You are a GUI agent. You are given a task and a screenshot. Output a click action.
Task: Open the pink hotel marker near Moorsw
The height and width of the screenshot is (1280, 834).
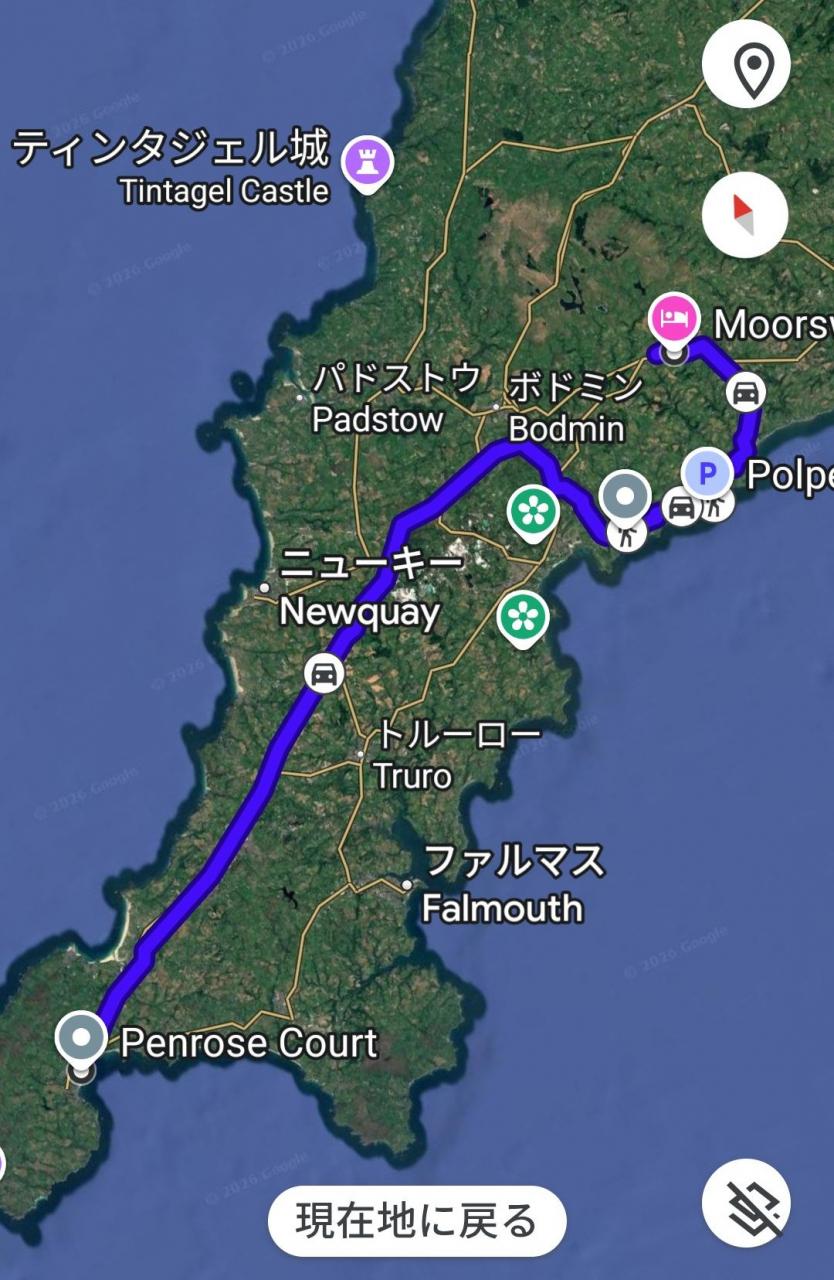point(674,321)
